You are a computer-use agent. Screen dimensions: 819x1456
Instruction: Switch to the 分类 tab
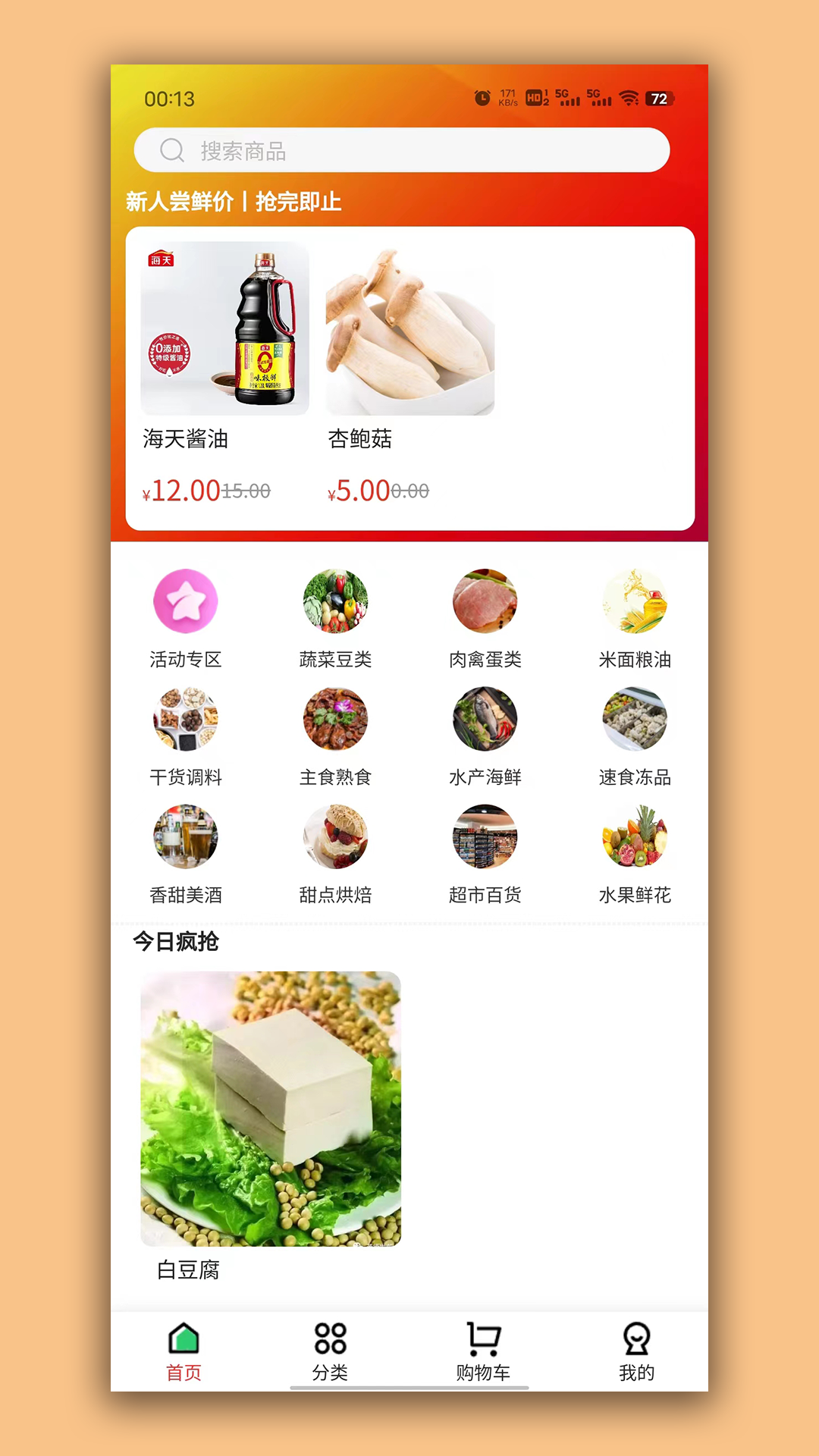click(328, 1350)
